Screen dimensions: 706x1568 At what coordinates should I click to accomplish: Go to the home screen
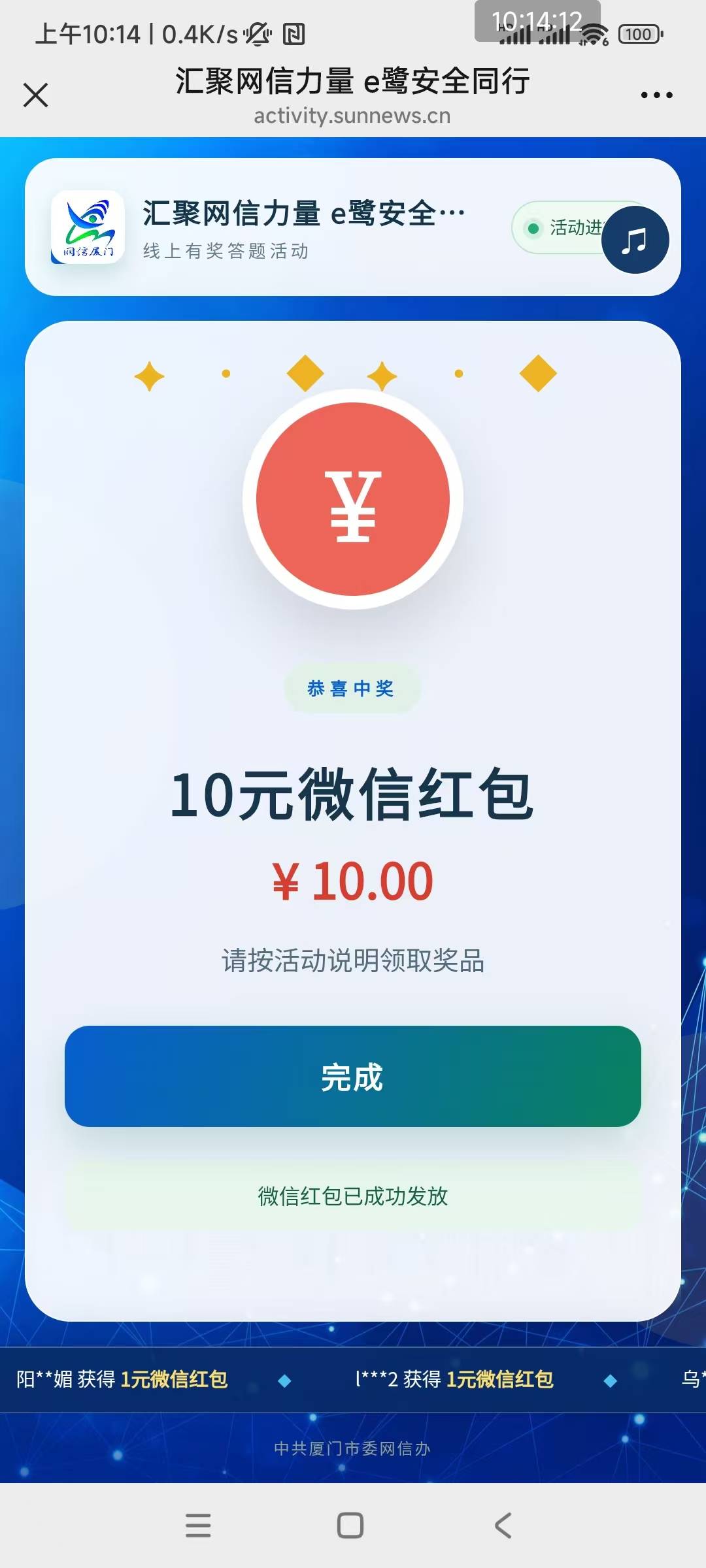(x=350, y=1526)
